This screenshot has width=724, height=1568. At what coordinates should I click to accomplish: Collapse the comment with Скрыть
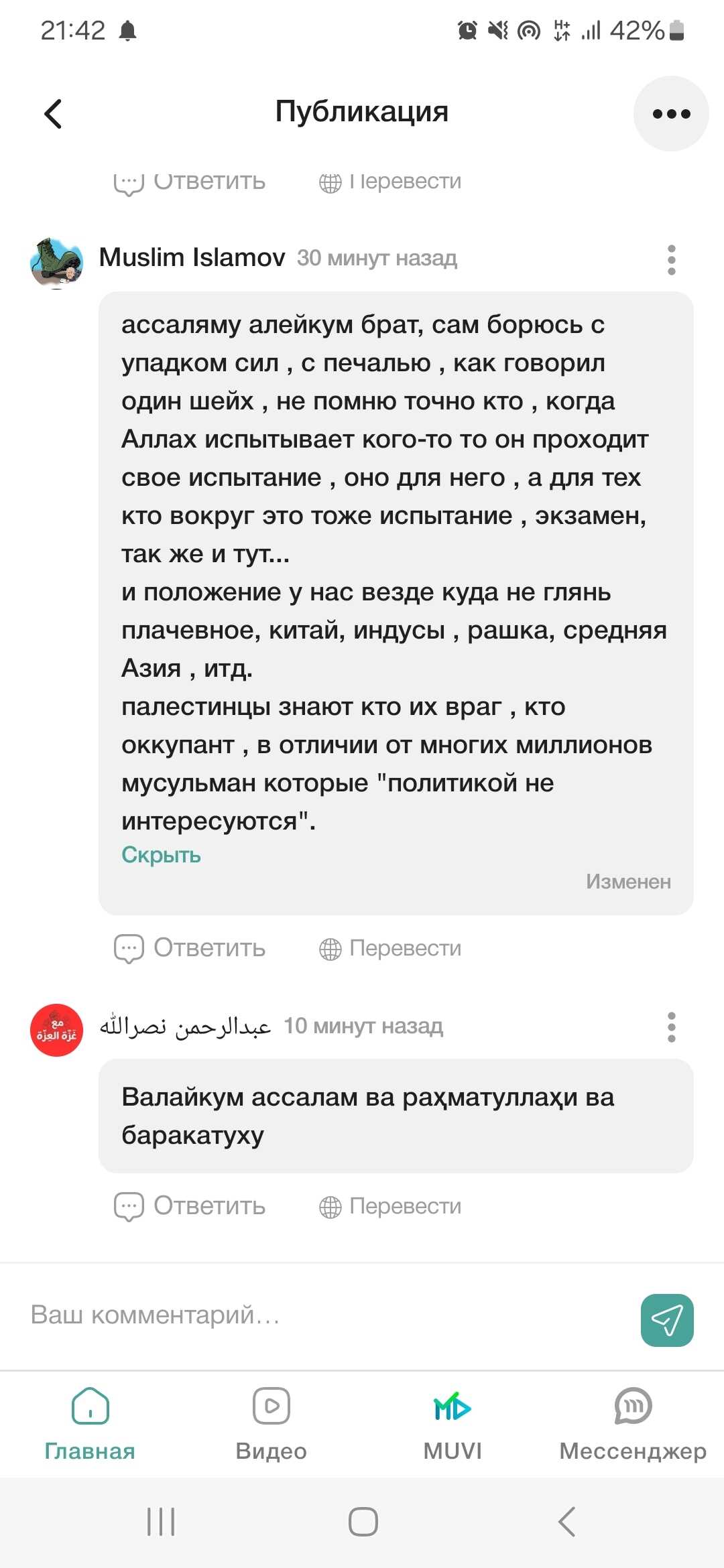[161, 855]
